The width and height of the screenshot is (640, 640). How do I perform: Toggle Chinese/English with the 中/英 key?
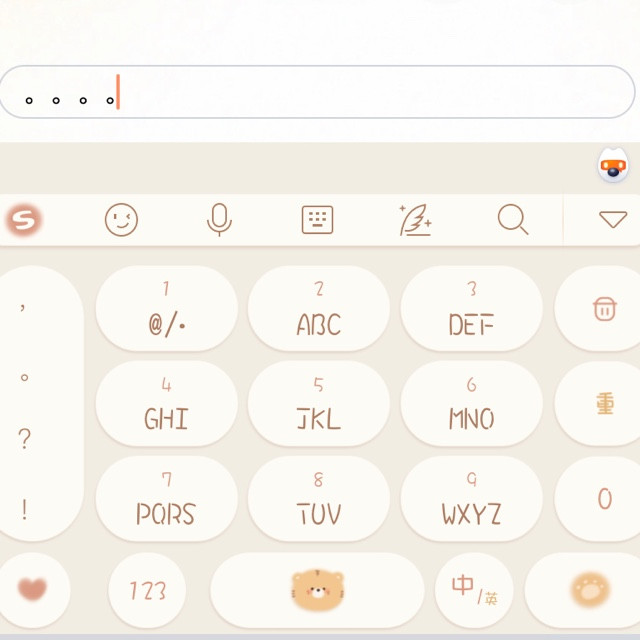pyautogui.click(x=474, y=590)
